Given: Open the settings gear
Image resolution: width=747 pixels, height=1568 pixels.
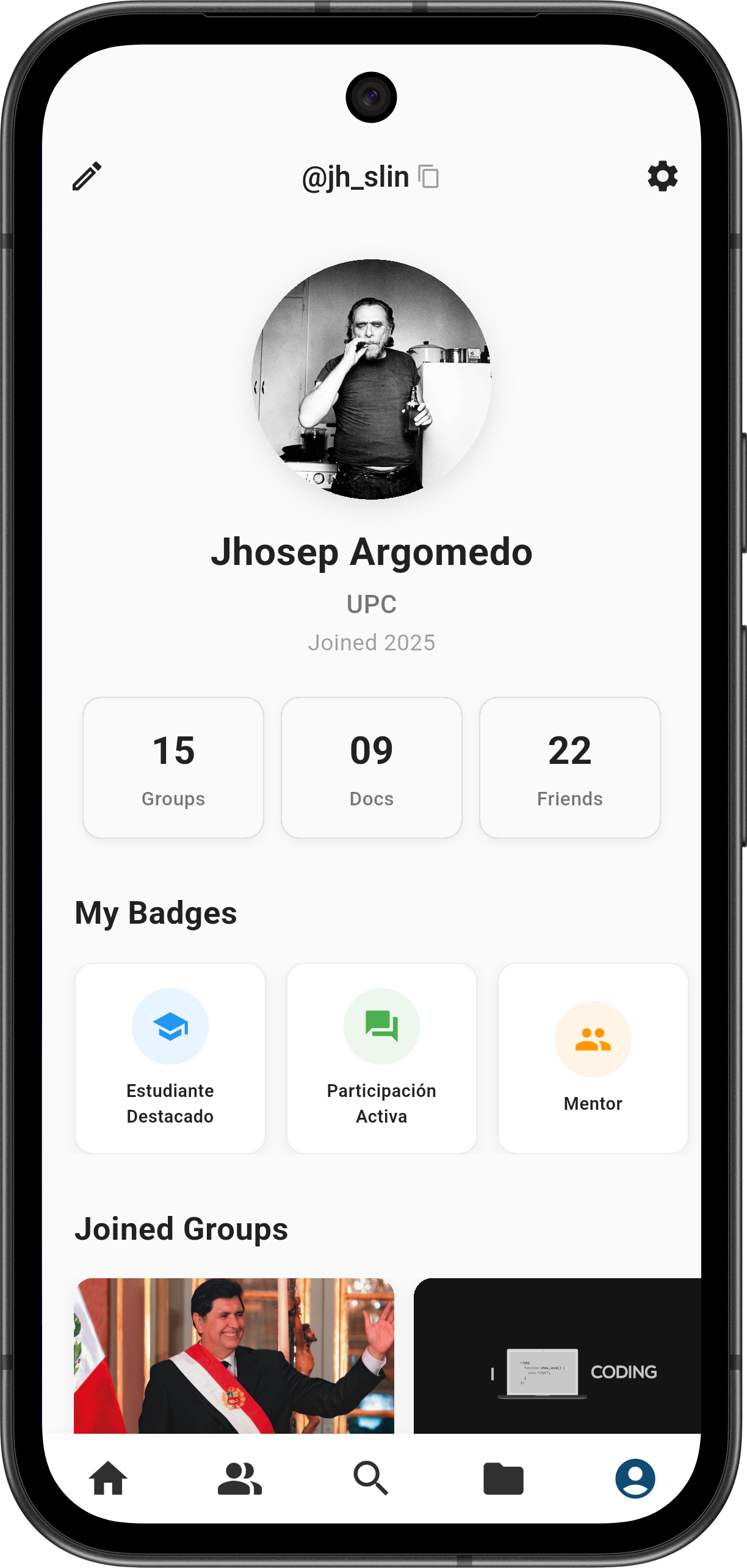Looking at the screenshot, I should (662, 176).
